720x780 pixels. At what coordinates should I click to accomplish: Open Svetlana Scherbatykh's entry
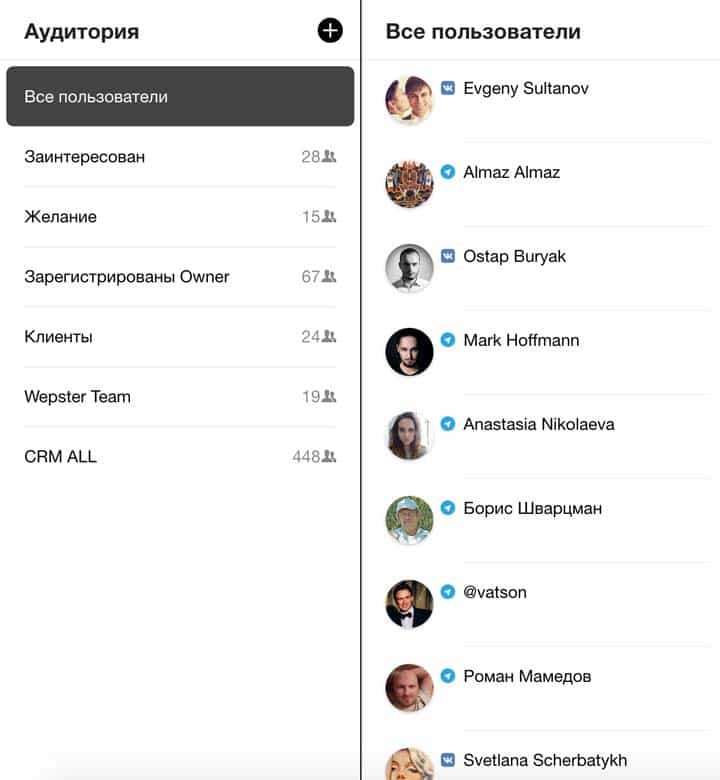[545, 761]
